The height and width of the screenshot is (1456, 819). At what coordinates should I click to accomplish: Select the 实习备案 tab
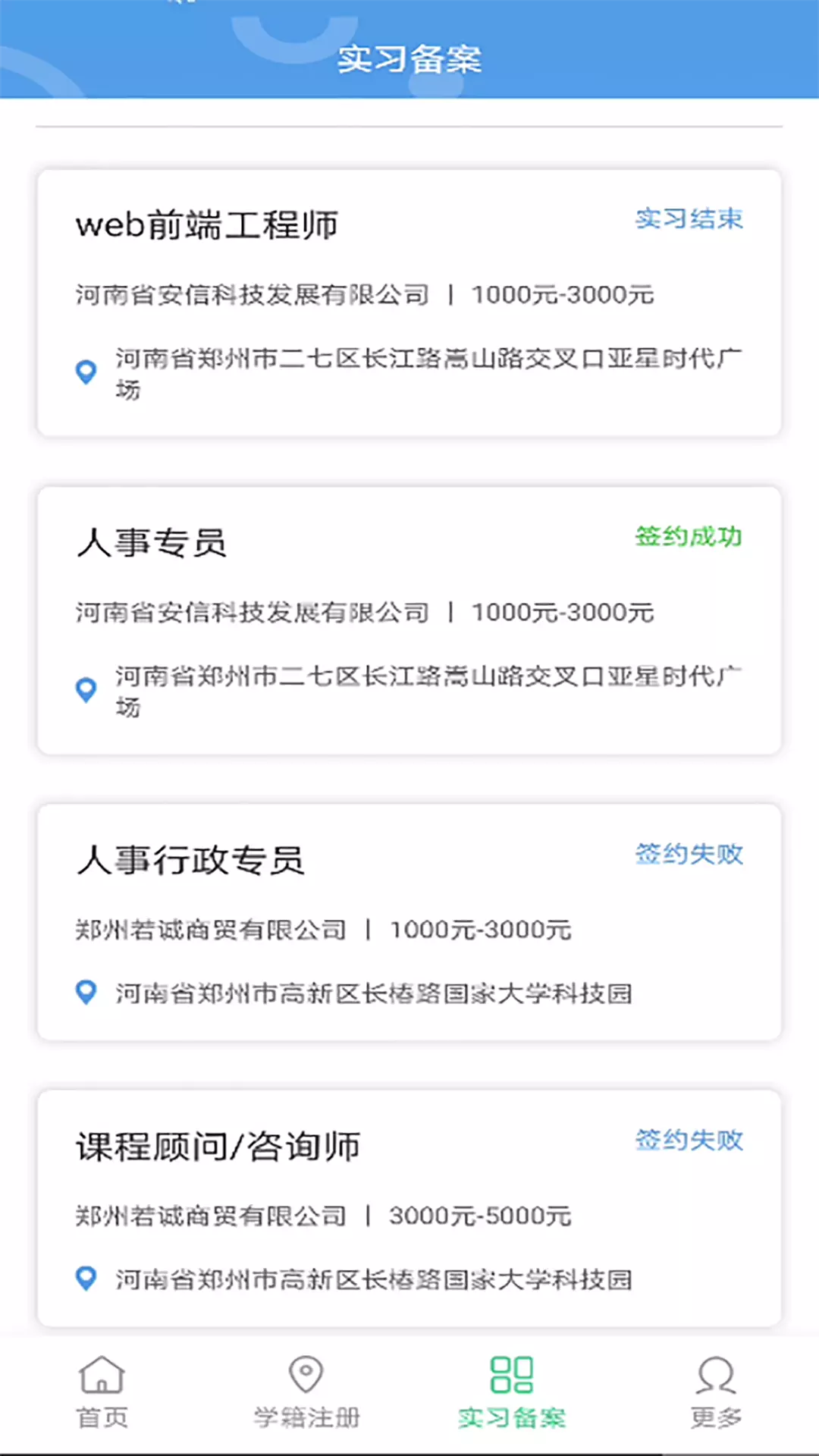[512, 1393]
